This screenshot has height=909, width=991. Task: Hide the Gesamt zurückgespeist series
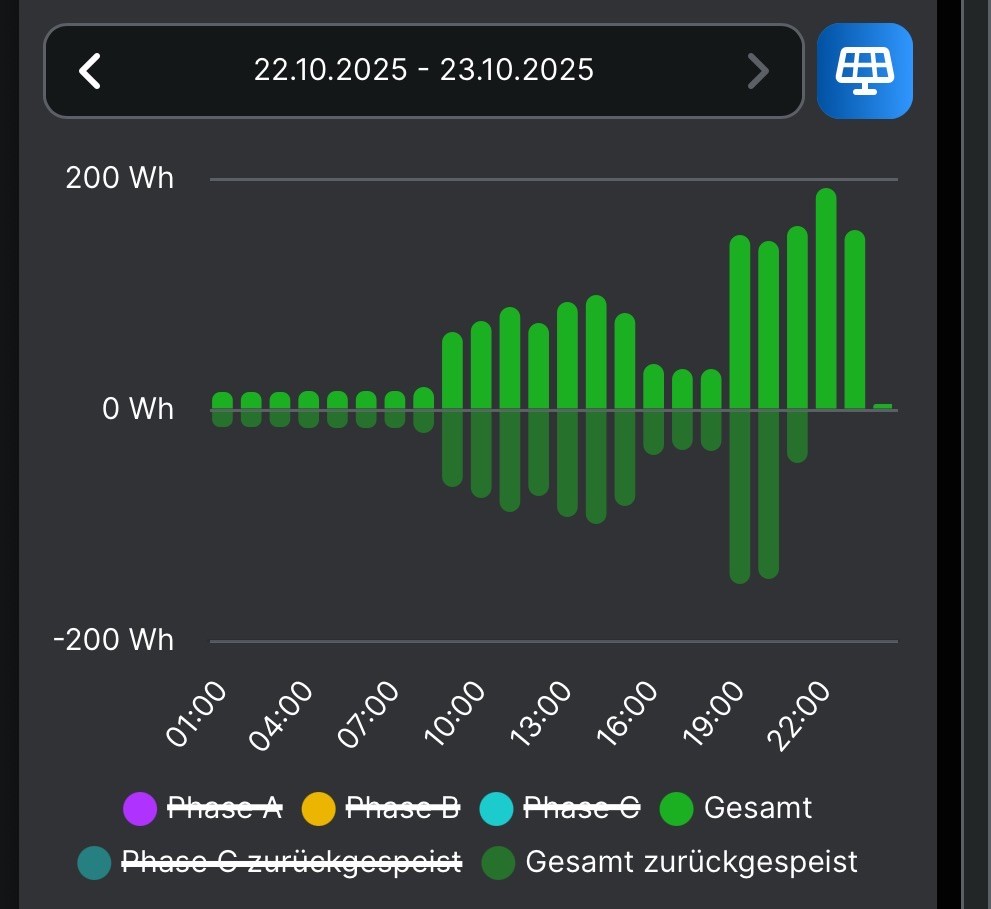672,862
